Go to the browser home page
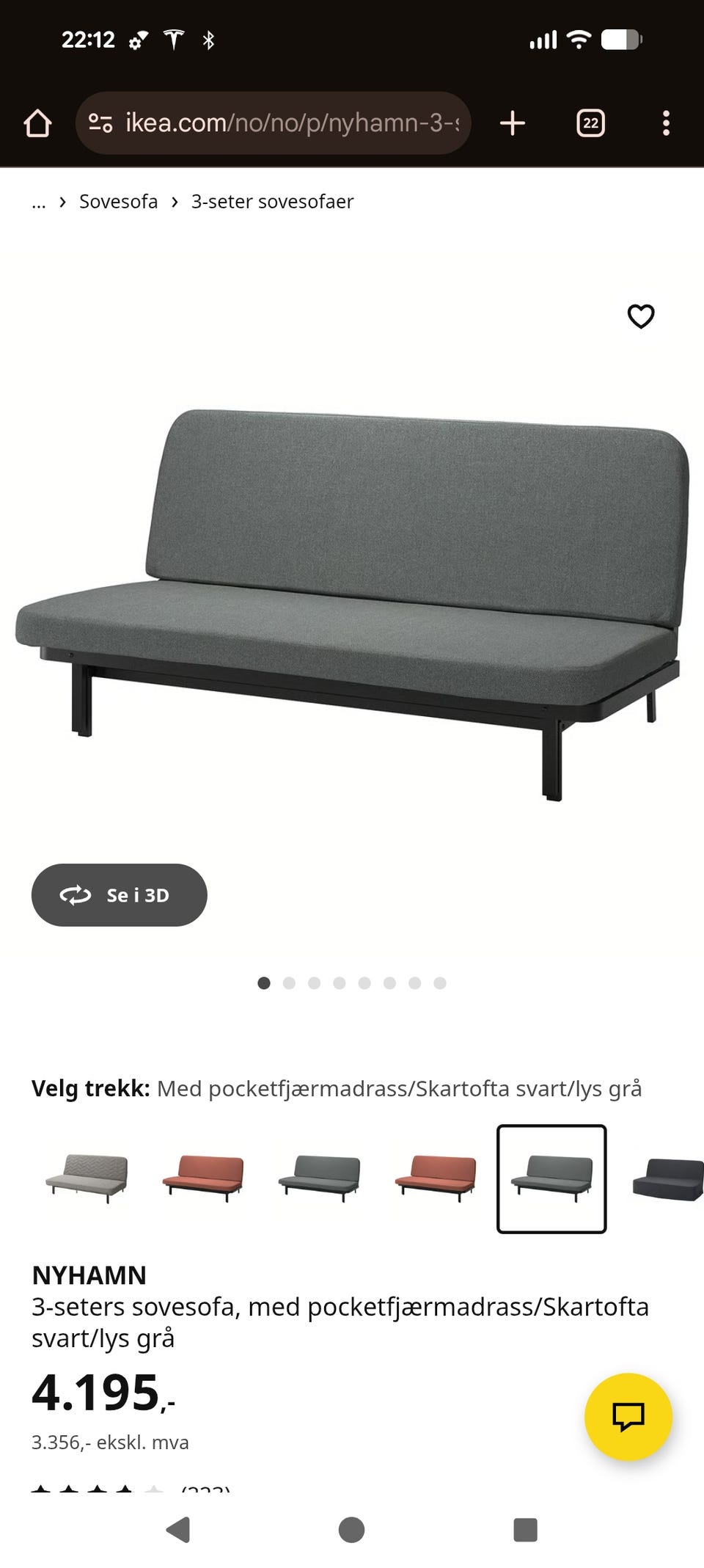The height and width of the screenshot is (1568, 704). click(37, 123)
